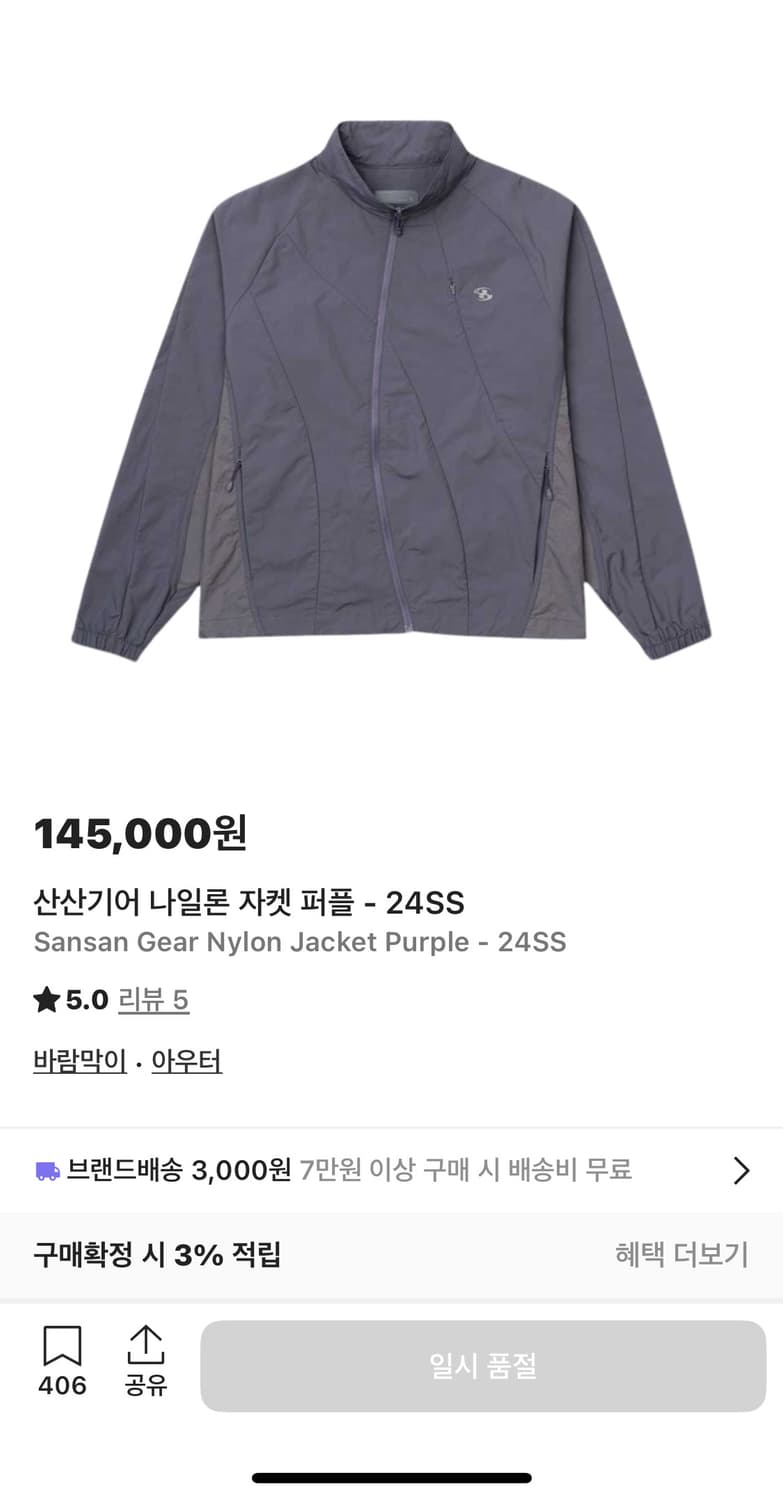Viewport: 783px width, 1500px height.
Task: Tap the 406 bookmark count
Action: point(62,1387)
